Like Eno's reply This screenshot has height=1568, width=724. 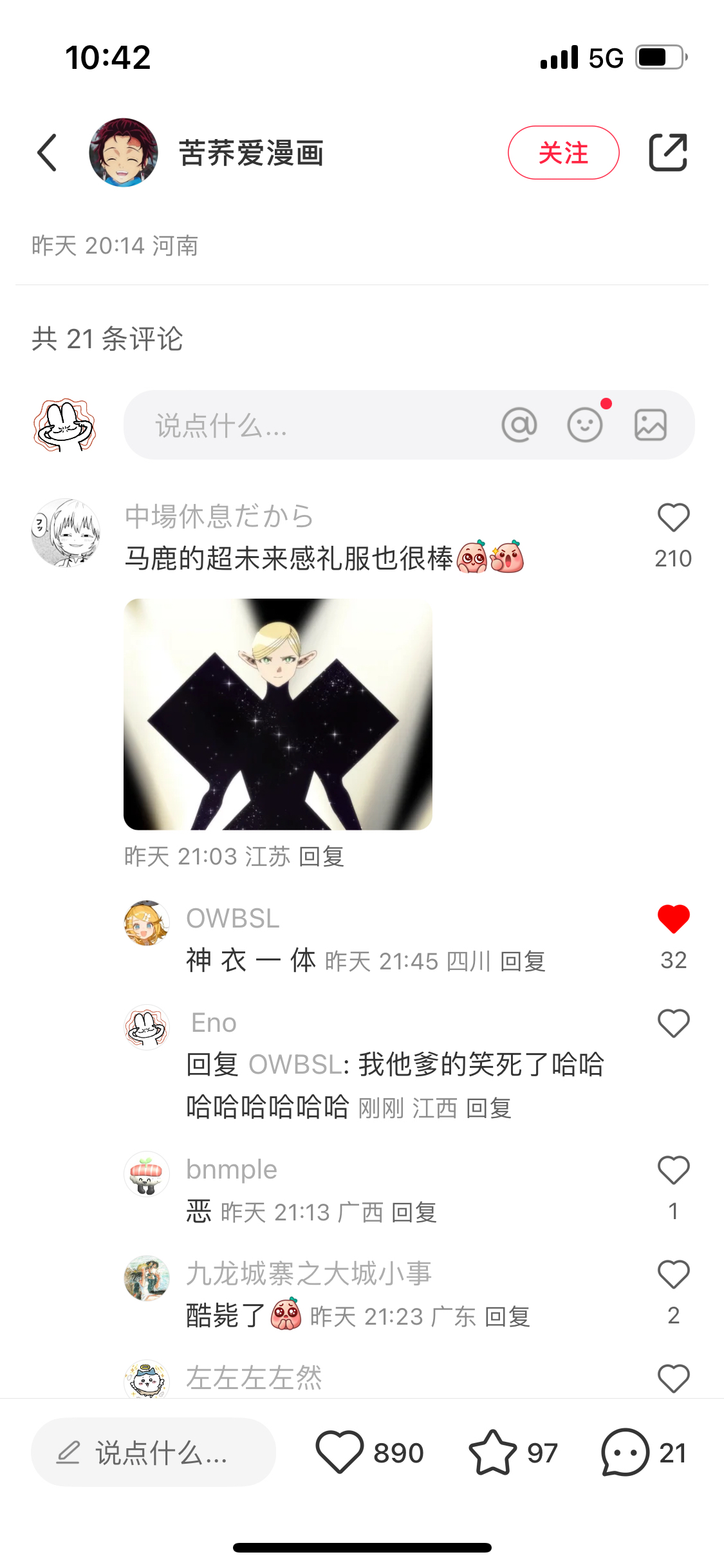673,1023
